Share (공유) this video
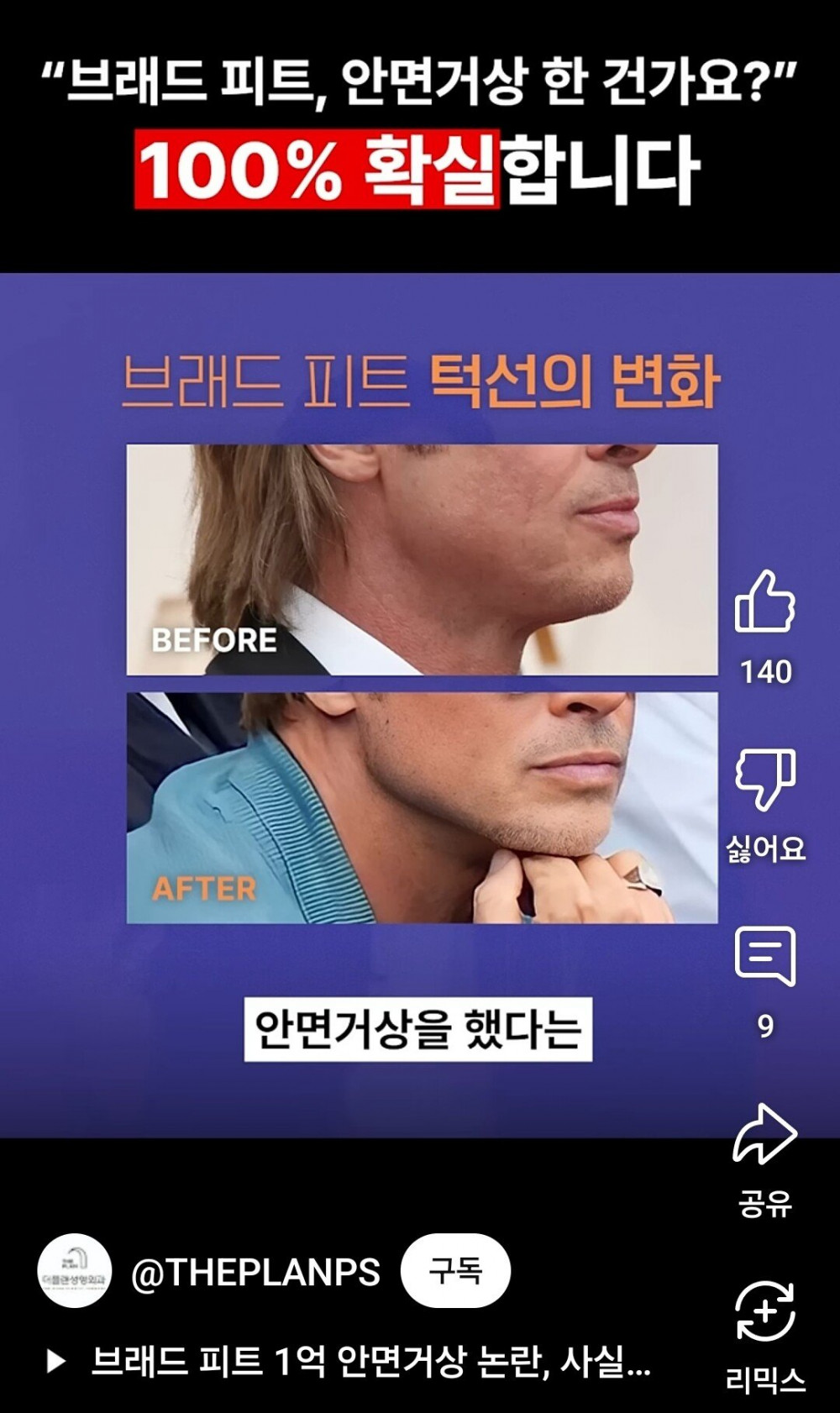 coord(764,1135)
